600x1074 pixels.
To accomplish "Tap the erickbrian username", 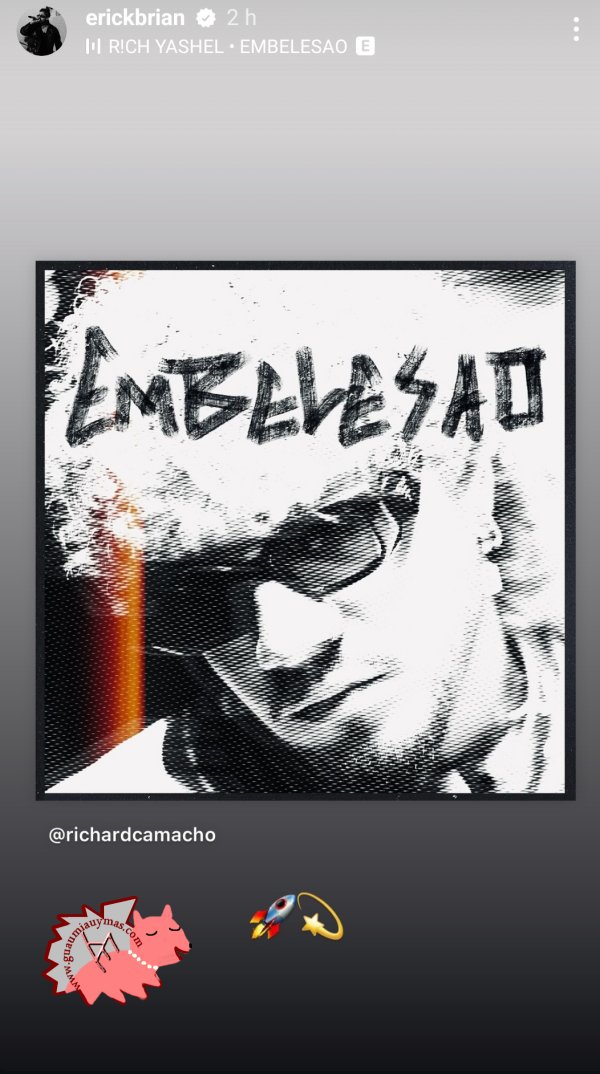I will pyautogui.click(x=135, y=17).
